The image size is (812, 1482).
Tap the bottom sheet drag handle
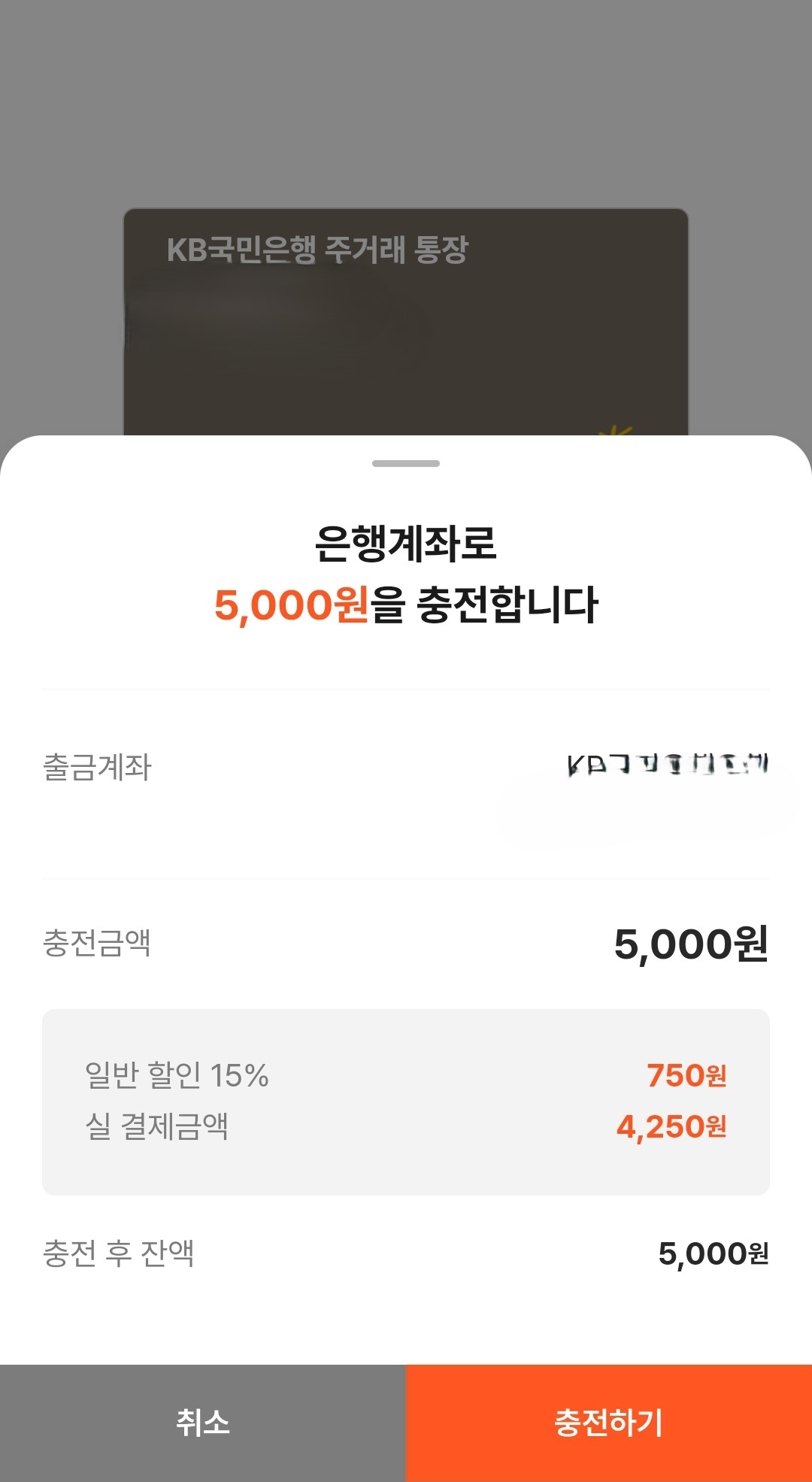406,463
